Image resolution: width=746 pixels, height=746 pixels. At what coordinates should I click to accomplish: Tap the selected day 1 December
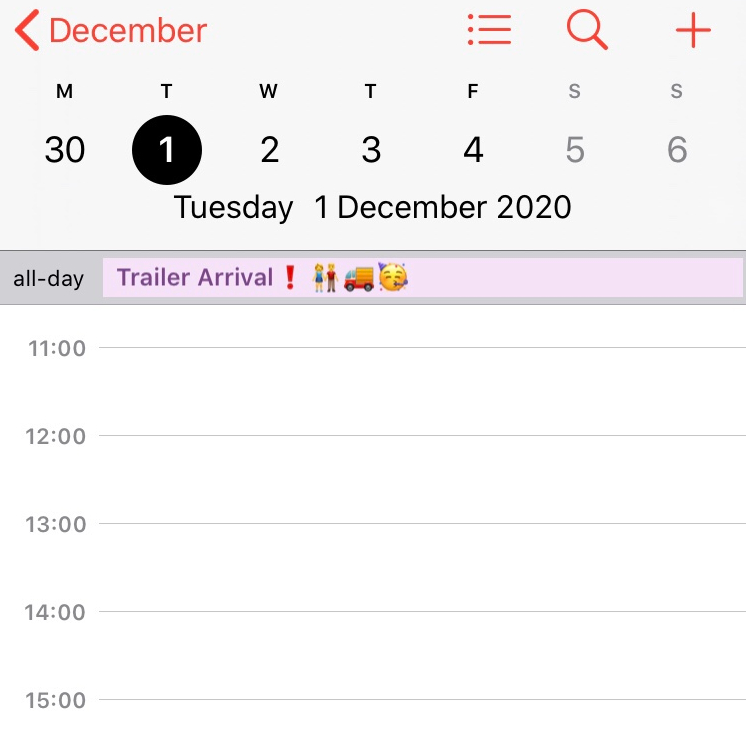(x=167, y=150)
